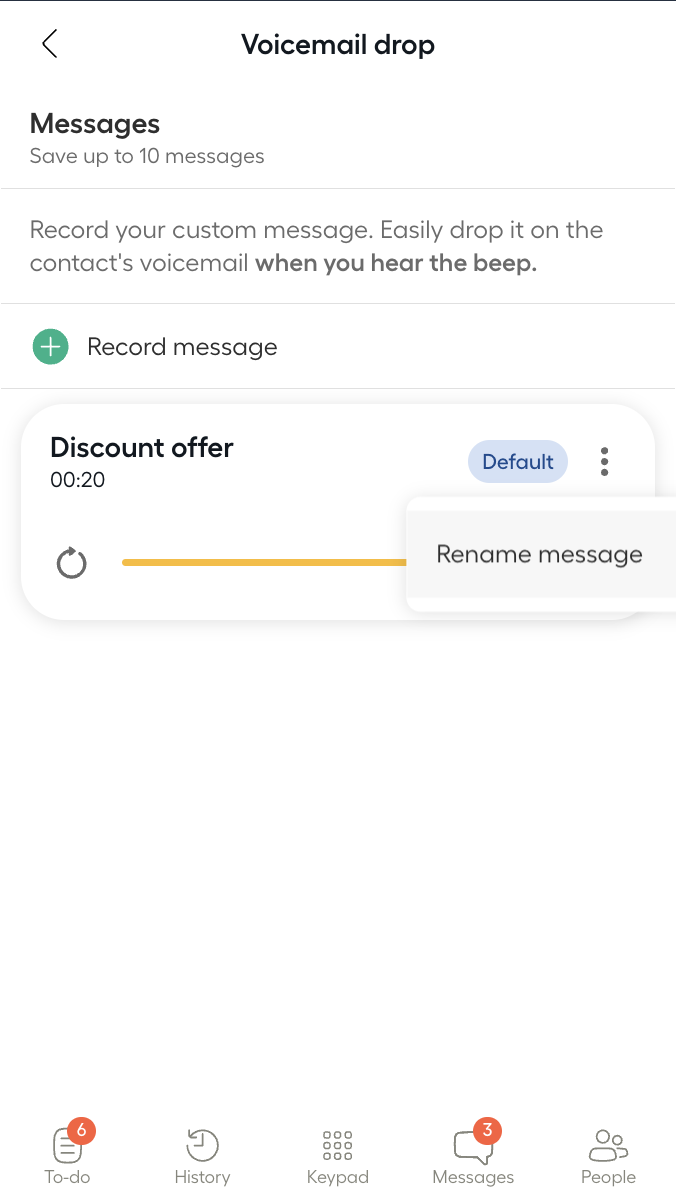The image size is (676, 1198).
Task: Open the History tab
Action: [x=202, y=1156]
